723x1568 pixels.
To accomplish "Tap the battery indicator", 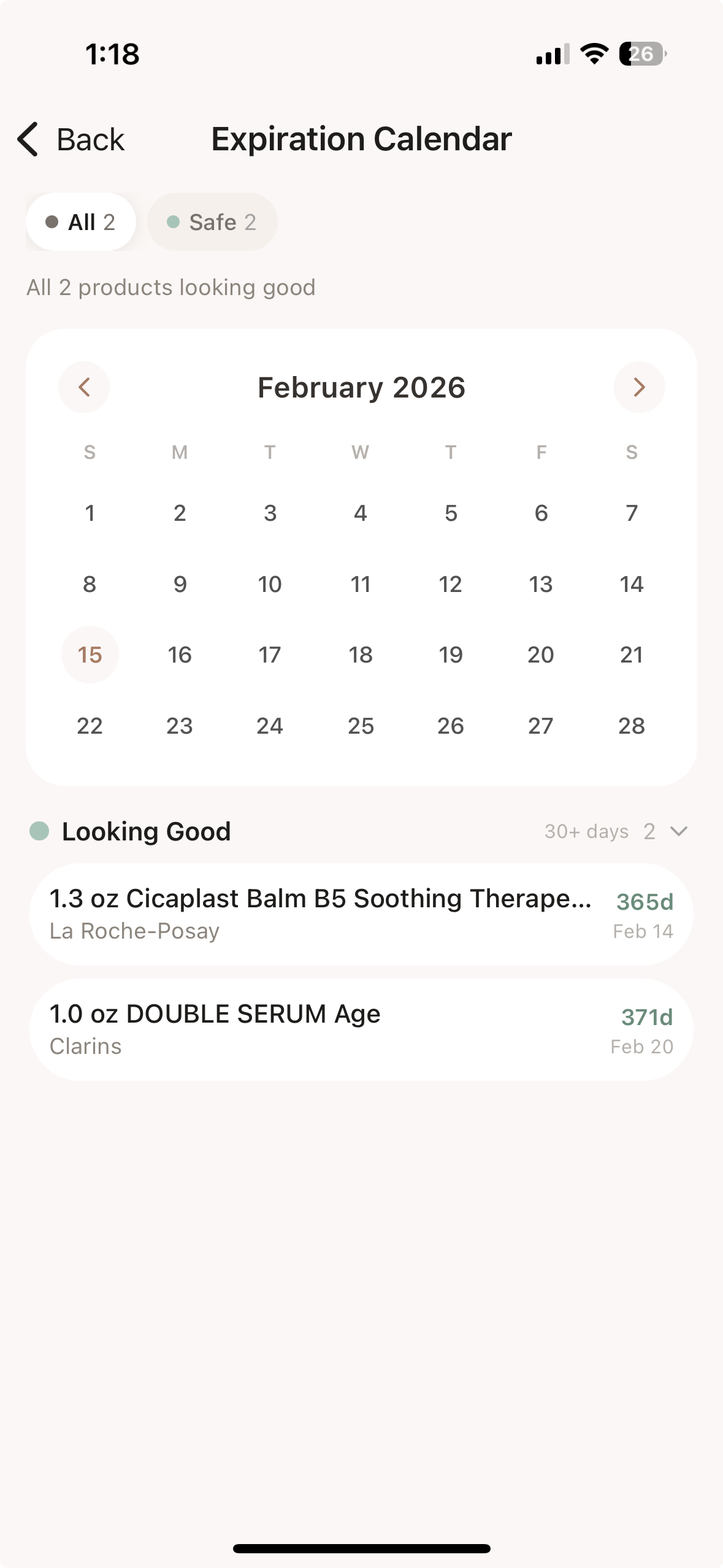I will (642, 55).
